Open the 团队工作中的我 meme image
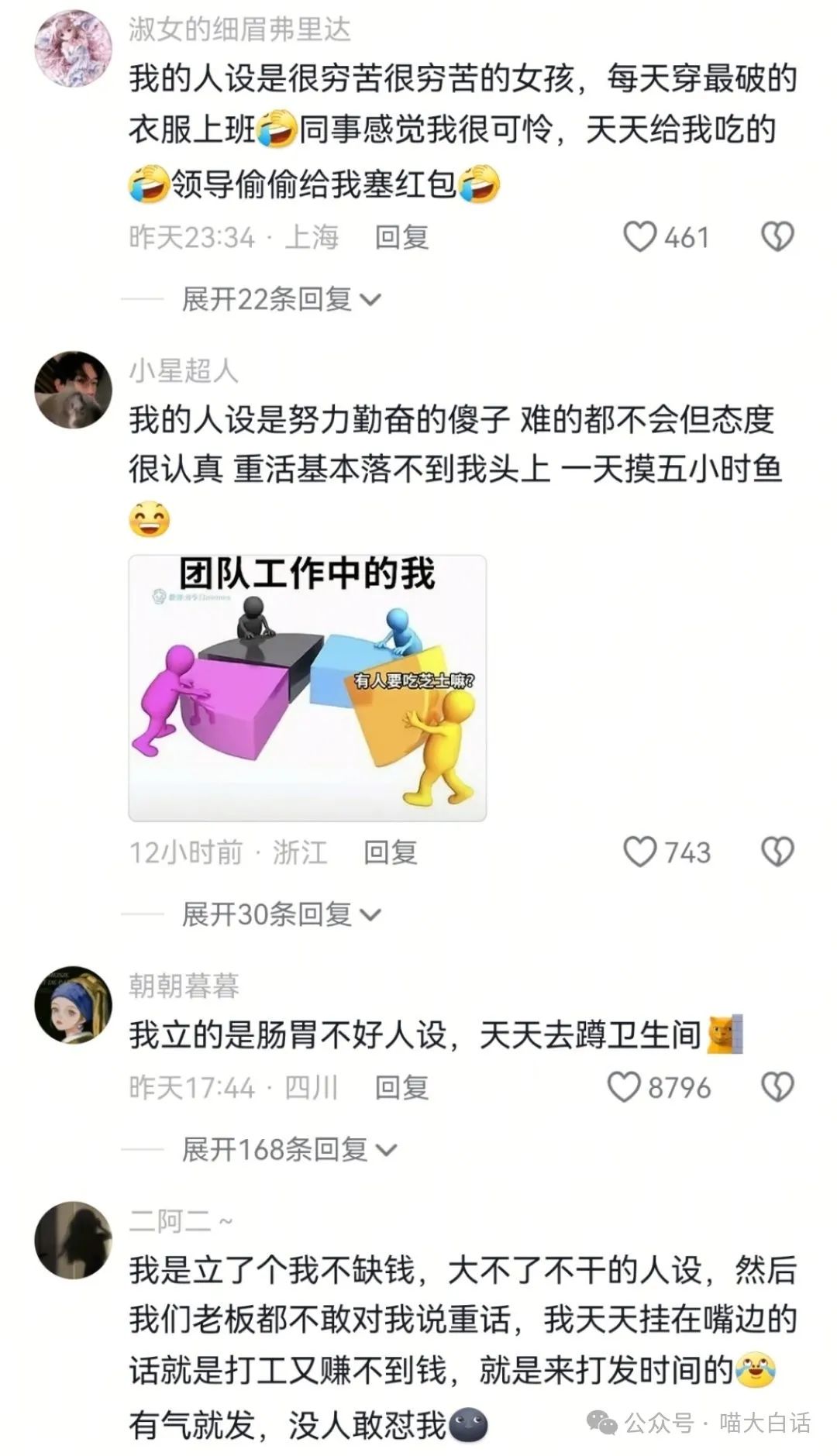Image resolution: width=837 pixels, height=1456 pixels. [x=308, y=688]
